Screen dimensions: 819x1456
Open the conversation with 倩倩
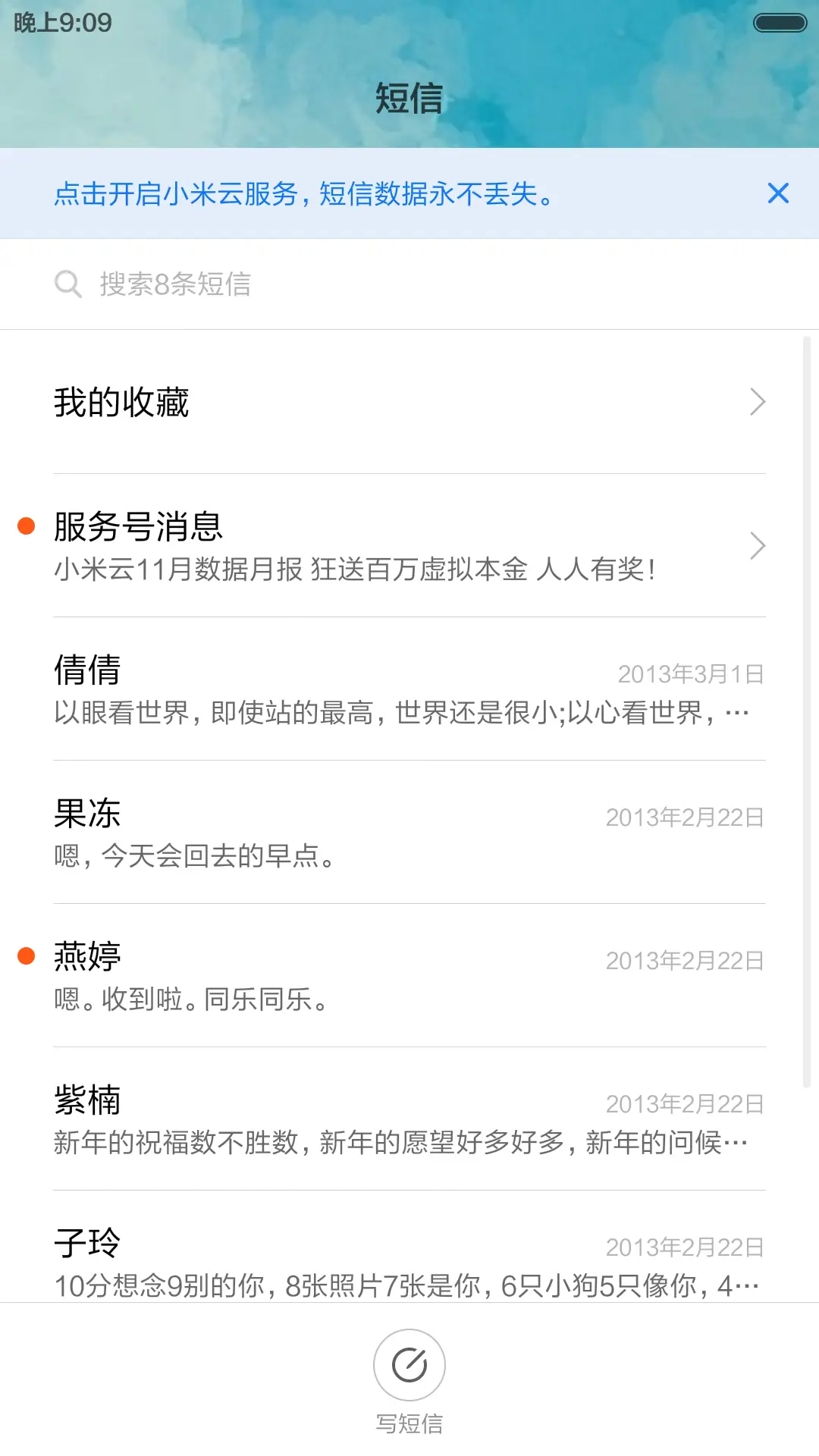pyautogui.click(x=409, y=689)
